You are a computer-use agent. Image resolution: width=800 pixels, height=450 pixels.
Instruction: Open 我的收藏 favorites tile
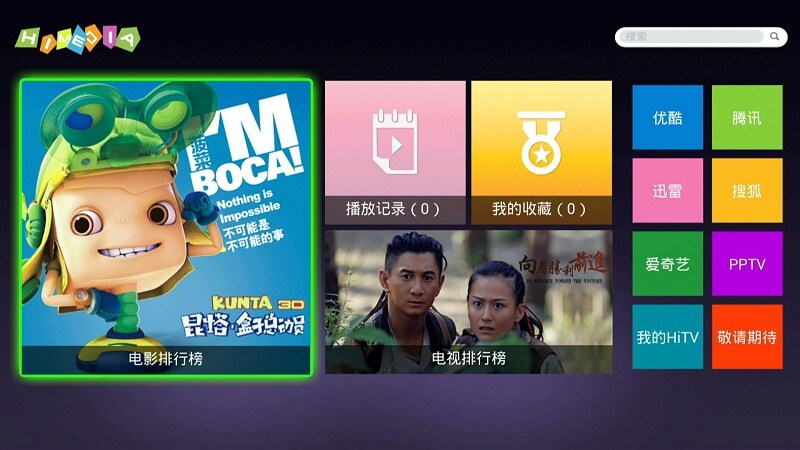point(541,152)
